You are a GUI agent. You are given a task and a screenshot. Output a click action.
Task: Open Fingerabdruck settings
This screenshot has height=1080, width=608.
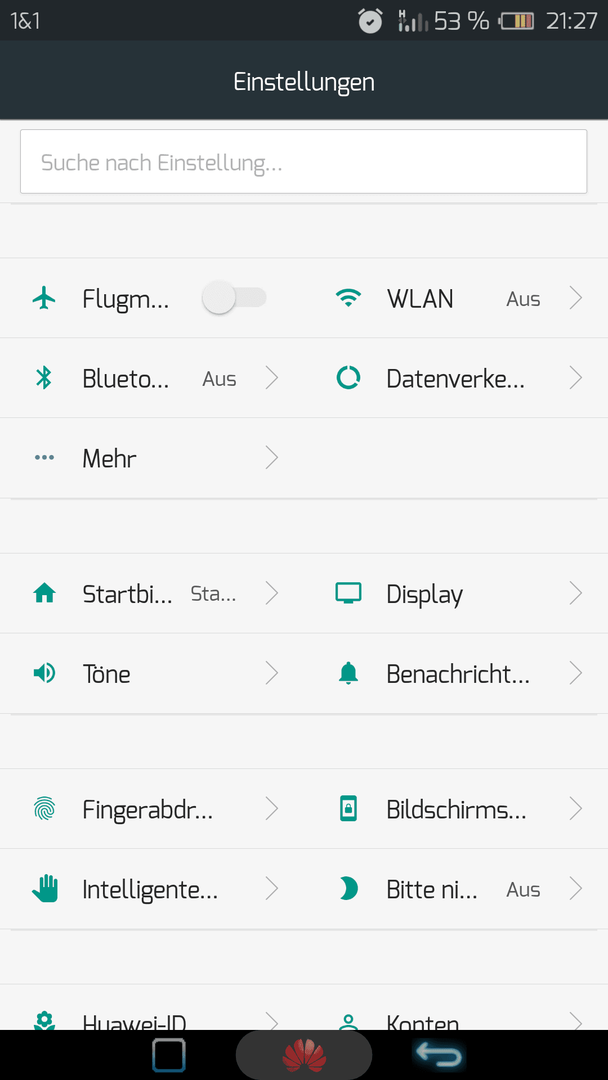[152, 809]
